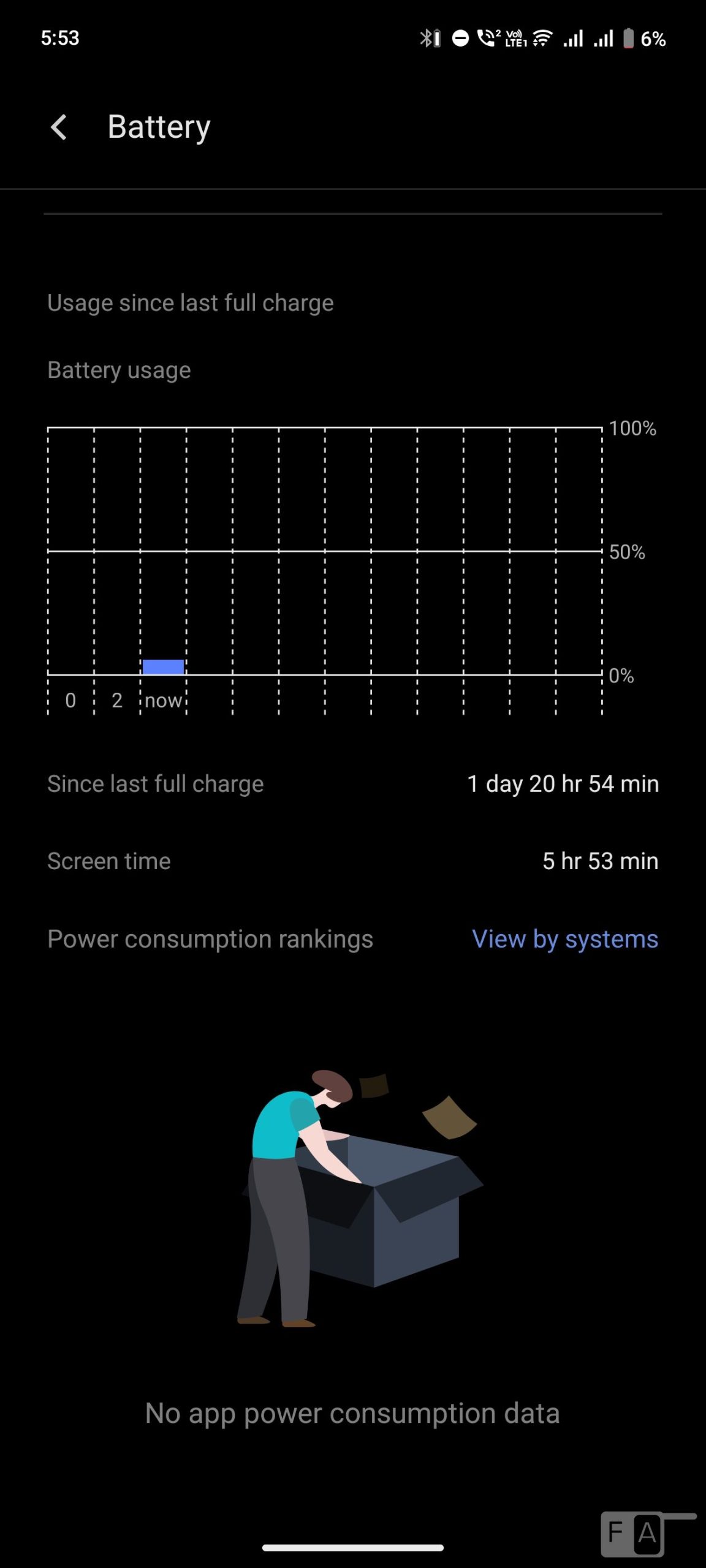
Task: Go back from Battery screen
Action: click(59, 127)
